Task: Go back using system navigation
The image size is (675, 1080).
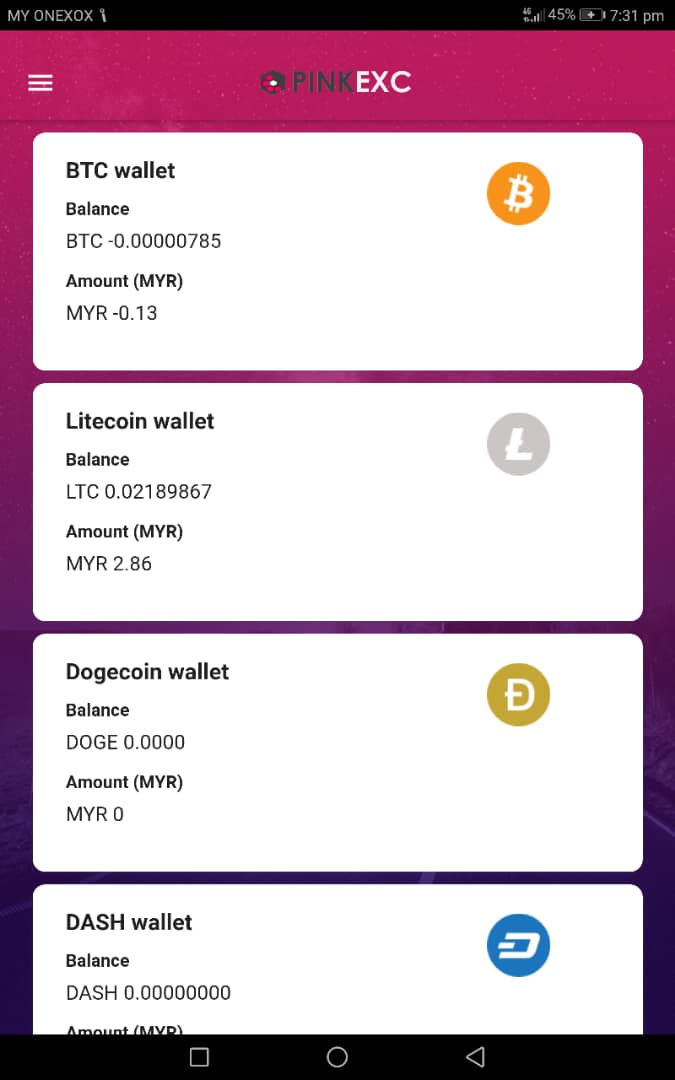Action: tap(475, 1057)
